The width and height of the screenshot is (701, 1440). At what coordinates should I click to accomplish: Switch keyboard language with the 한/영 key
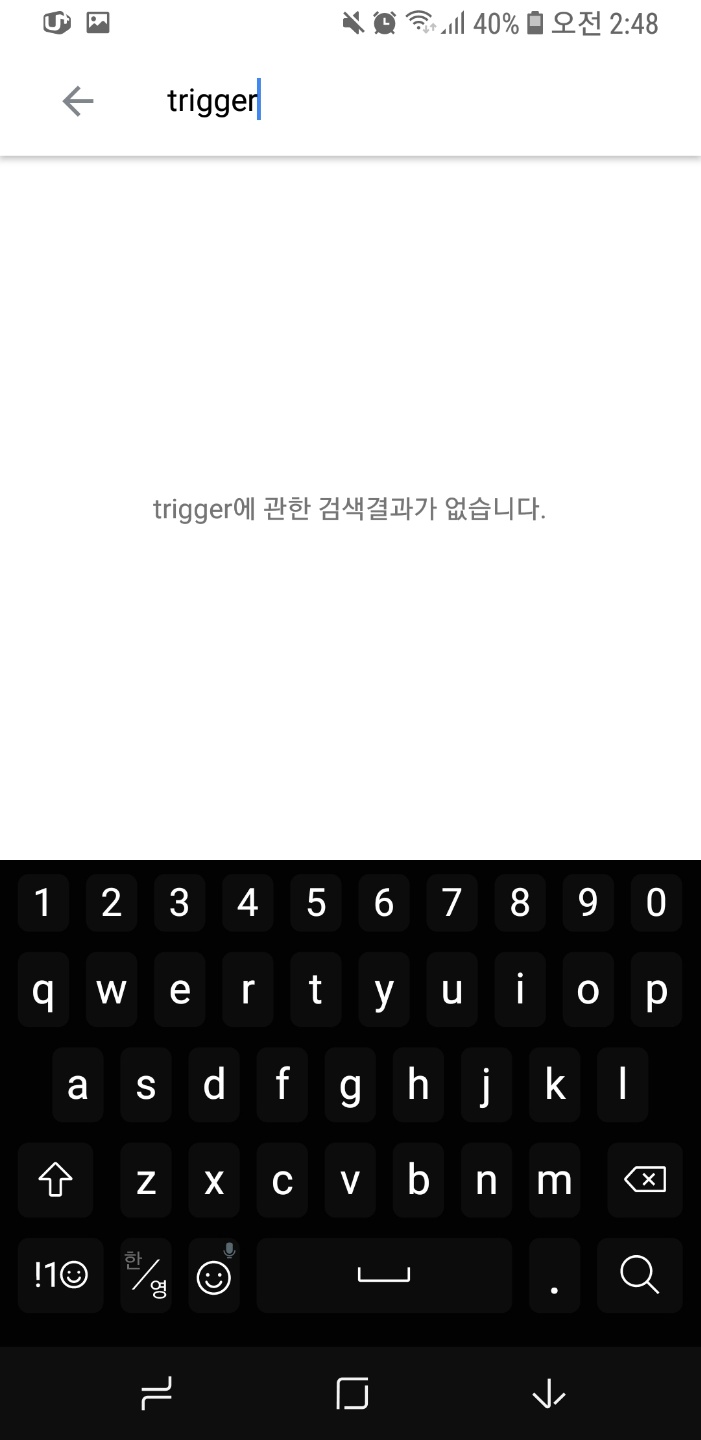146,1274
